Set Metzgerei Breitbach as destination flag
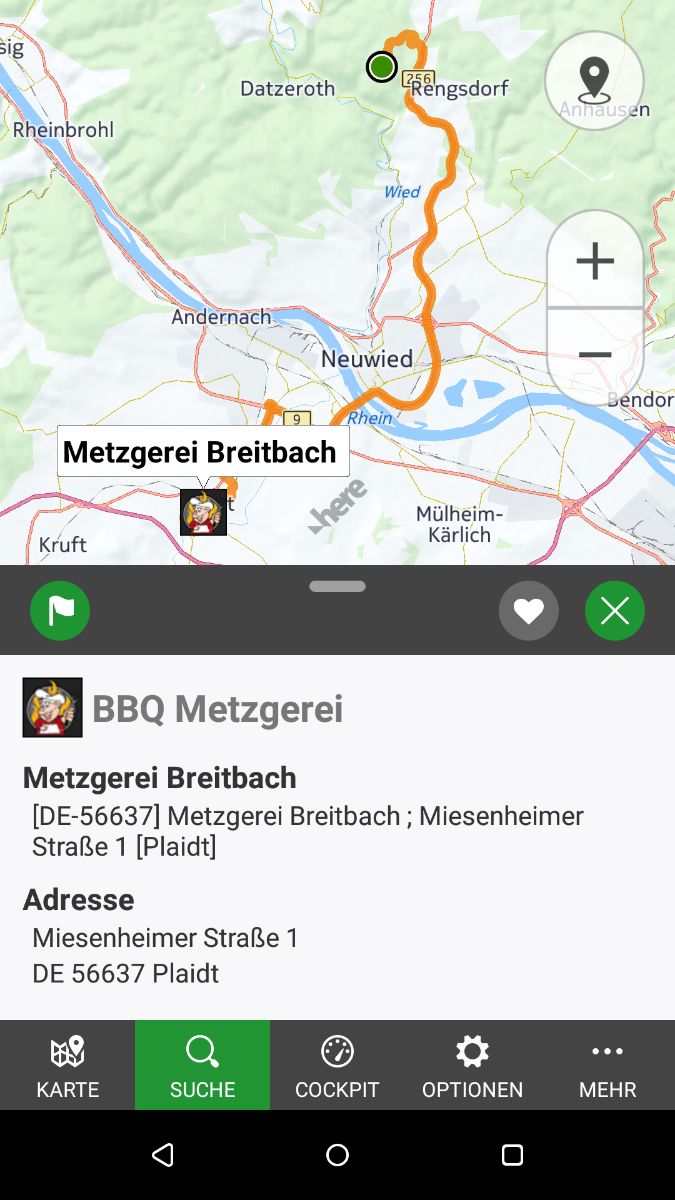675x1200 pixels. point(60,610)
